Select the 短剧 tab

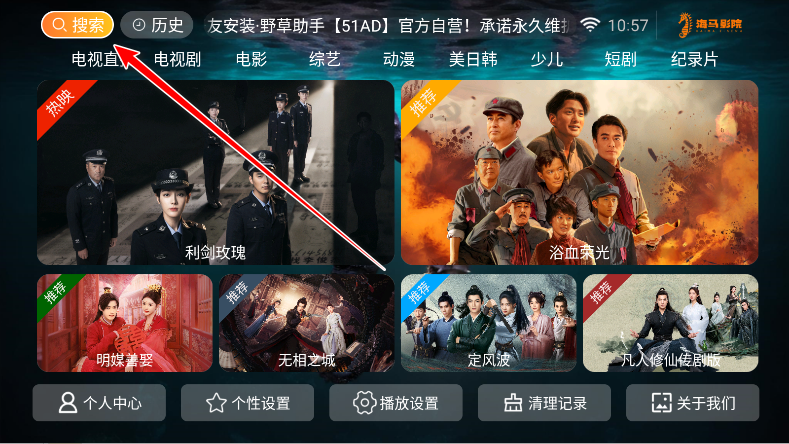click(x=620, y=59)
